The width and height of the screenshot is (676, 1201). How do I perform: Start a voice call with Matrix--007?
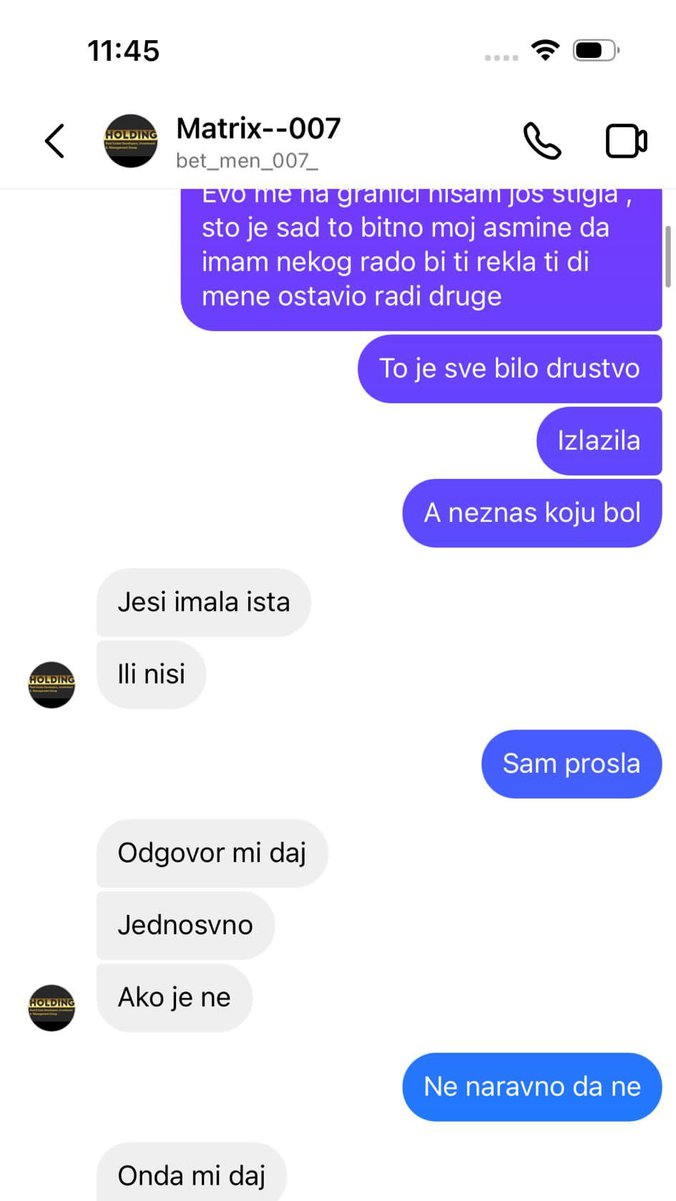point(542,141)
